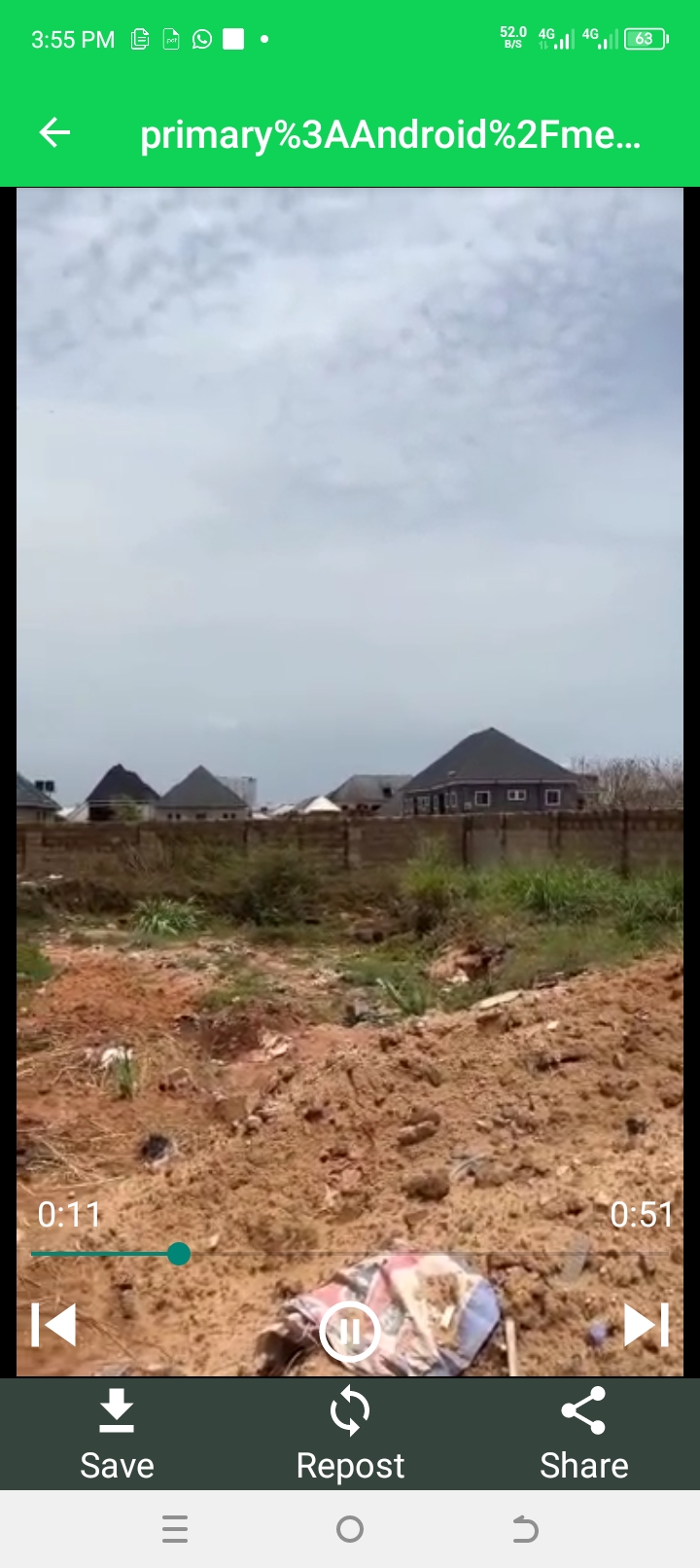Open recent apps from the navigation bar

click(175, 1530)
